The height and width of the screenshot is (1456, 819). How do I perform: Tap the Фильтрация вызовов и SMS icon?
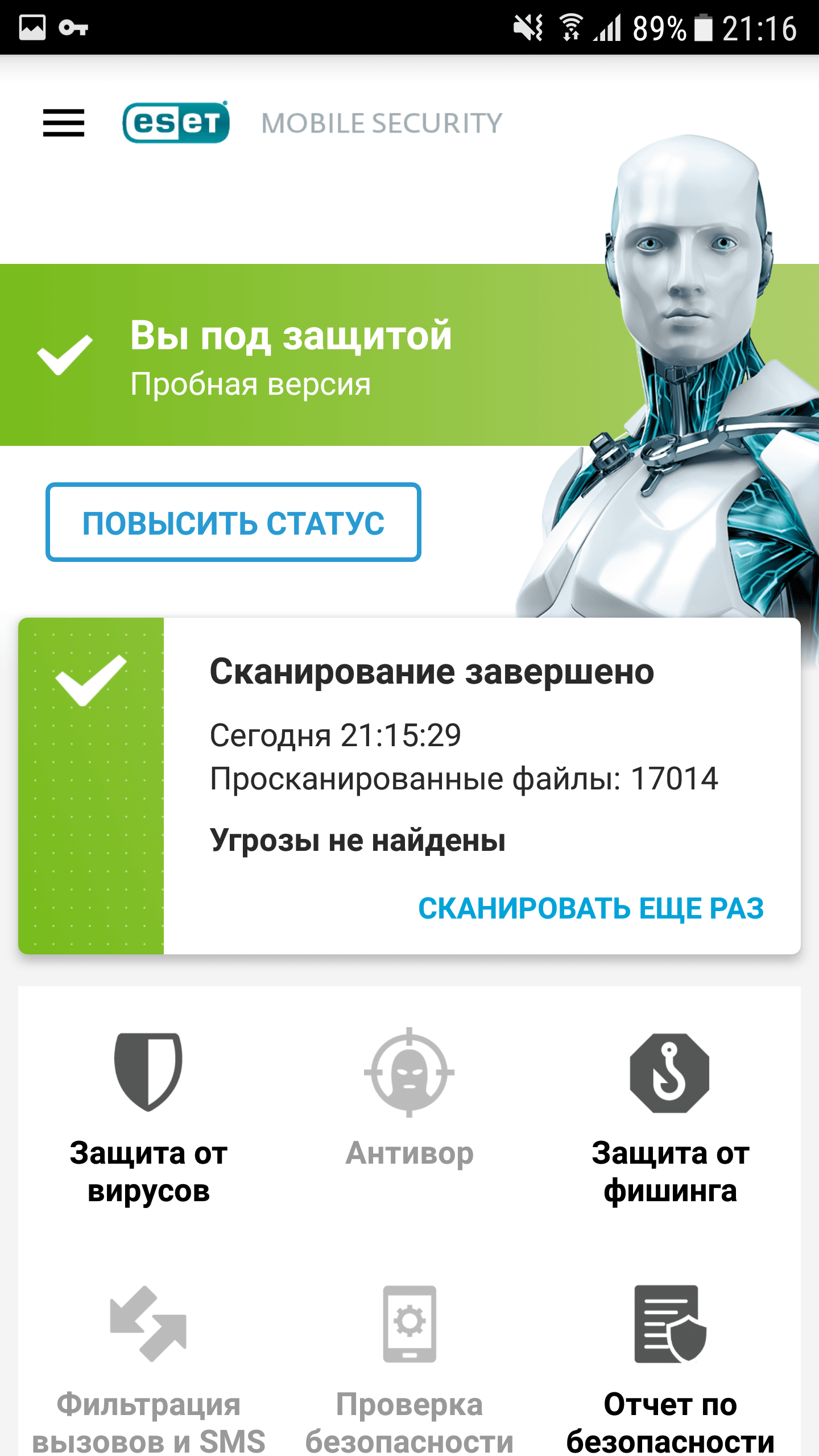149,1325
